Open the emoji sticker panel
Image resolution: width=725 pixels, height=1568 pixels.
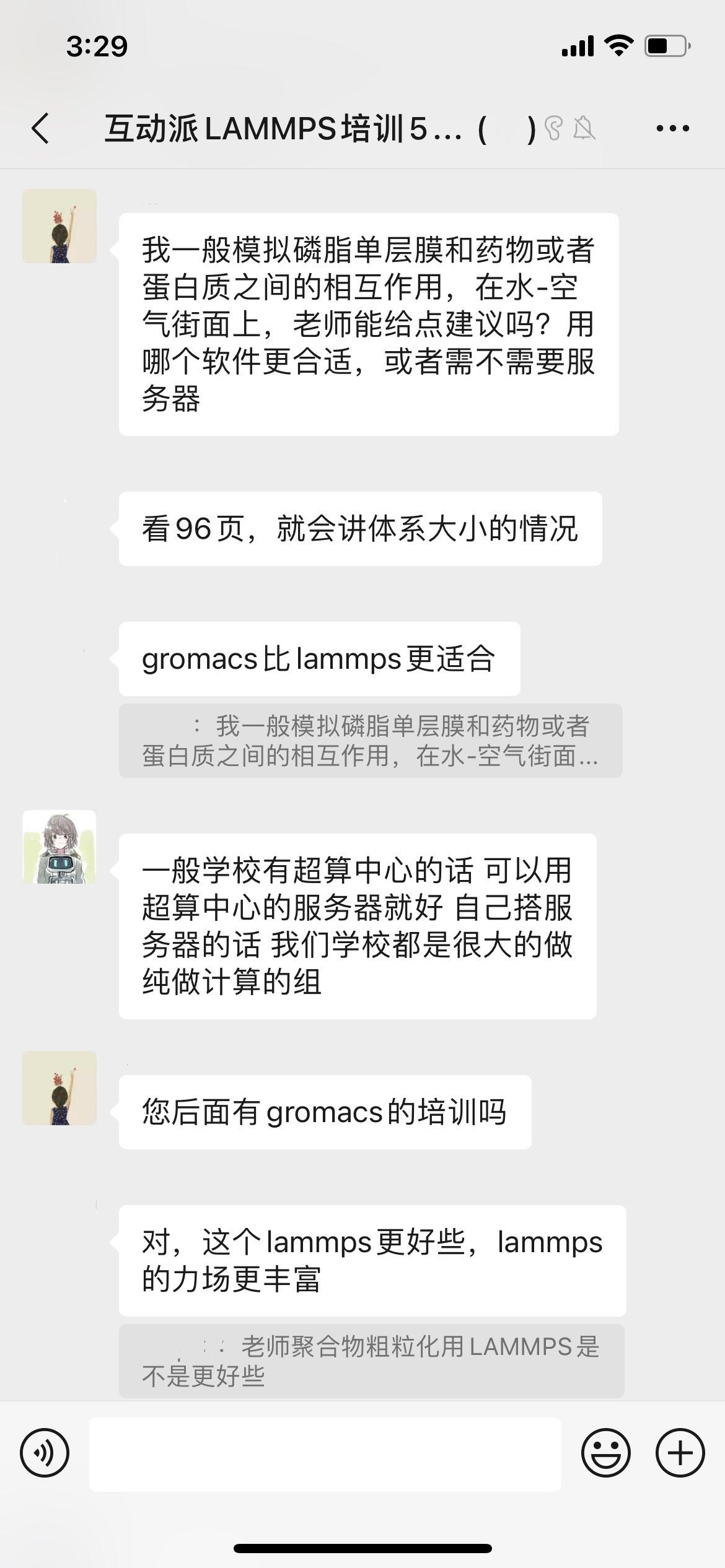(x=605, y=1453)
